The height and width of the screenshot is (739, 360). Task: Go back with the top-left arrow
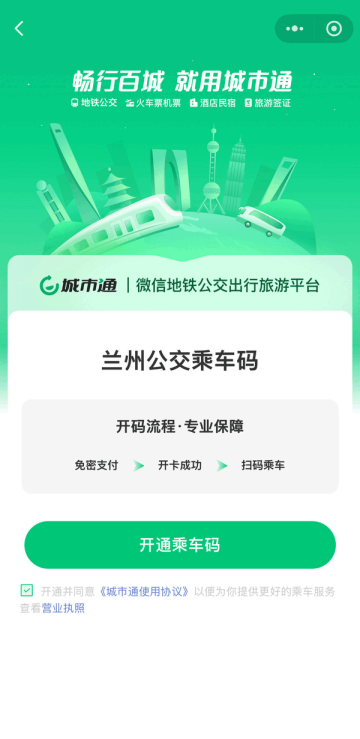pos(19,29)
